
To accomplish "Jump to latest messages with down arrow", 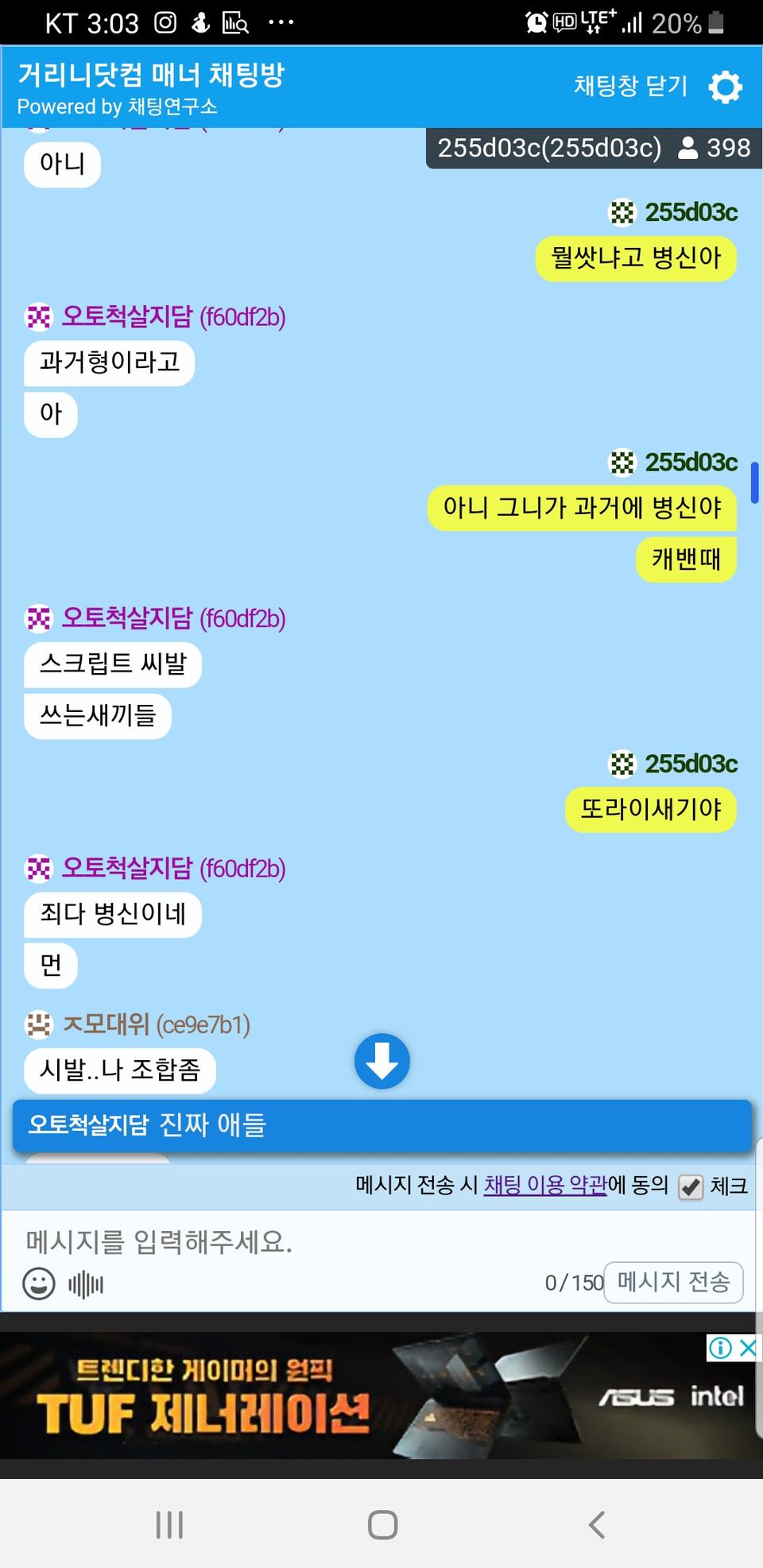I will point(381,1061).
